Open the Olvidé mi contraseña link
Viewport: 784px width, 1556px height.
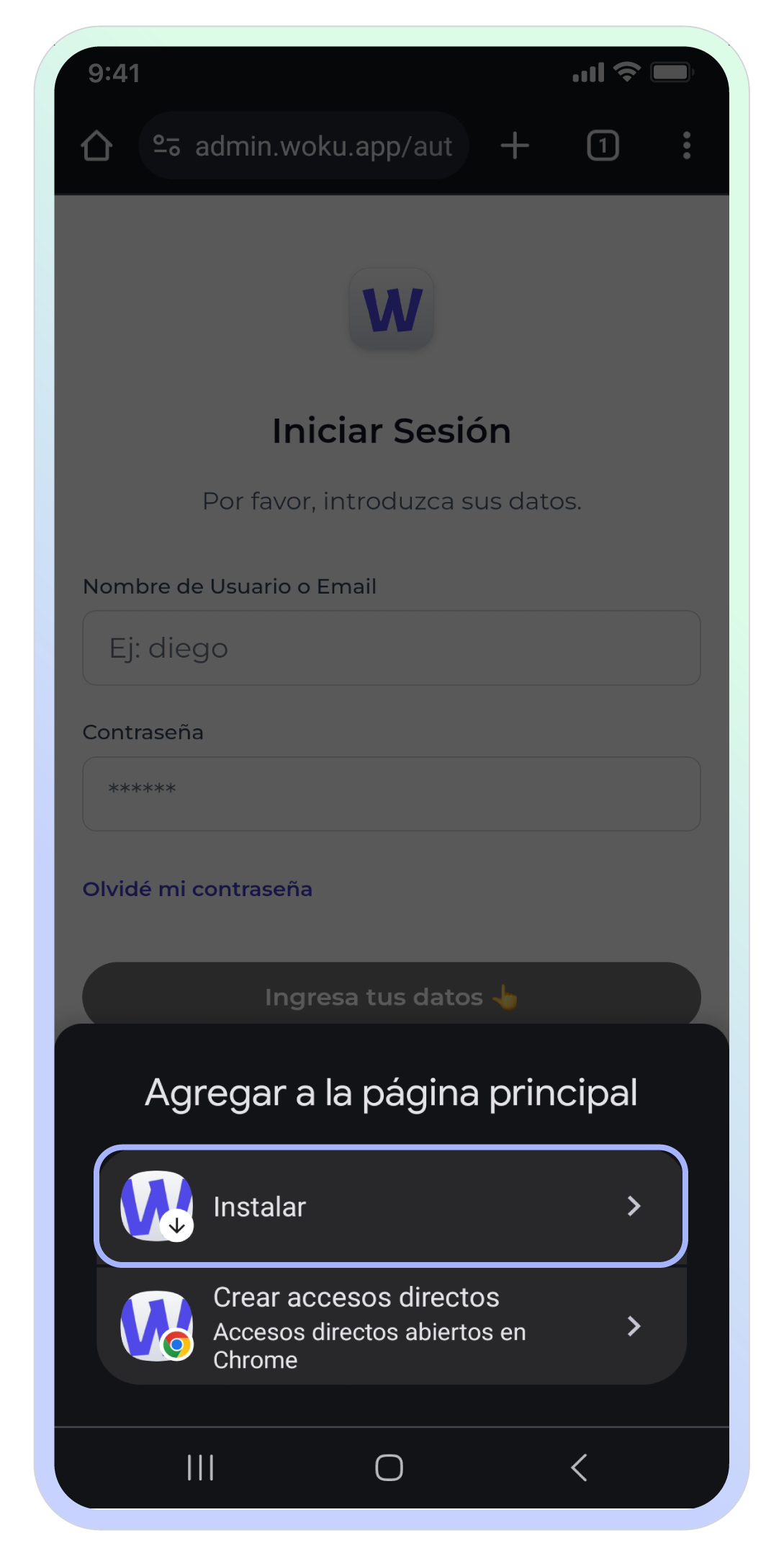pyautogui.click(x=198, y=888)
